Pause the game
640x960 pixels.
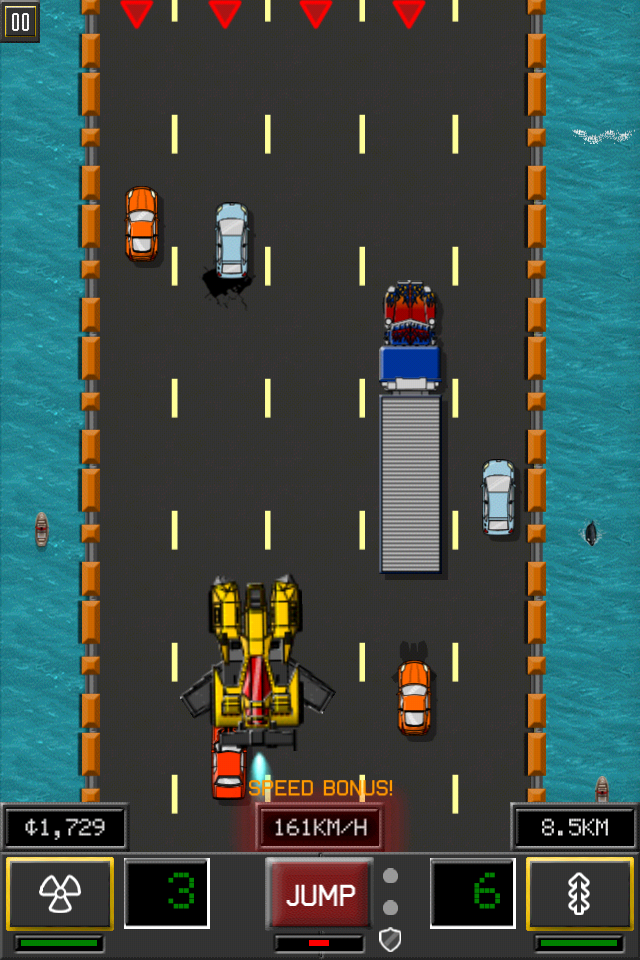tap(20, 21)
